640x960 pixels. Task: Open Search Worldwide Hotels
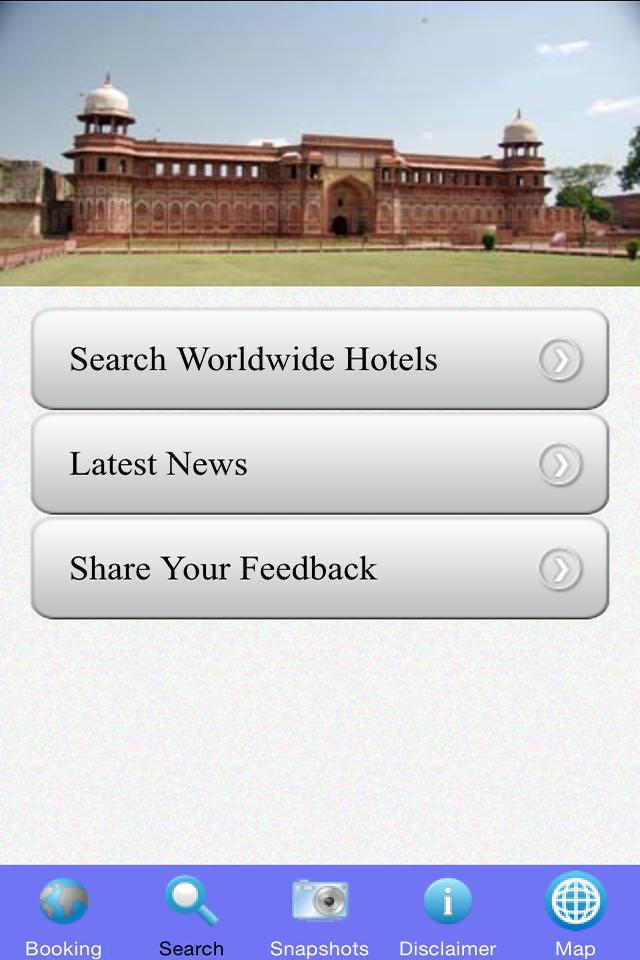click(x=320, y=359)
